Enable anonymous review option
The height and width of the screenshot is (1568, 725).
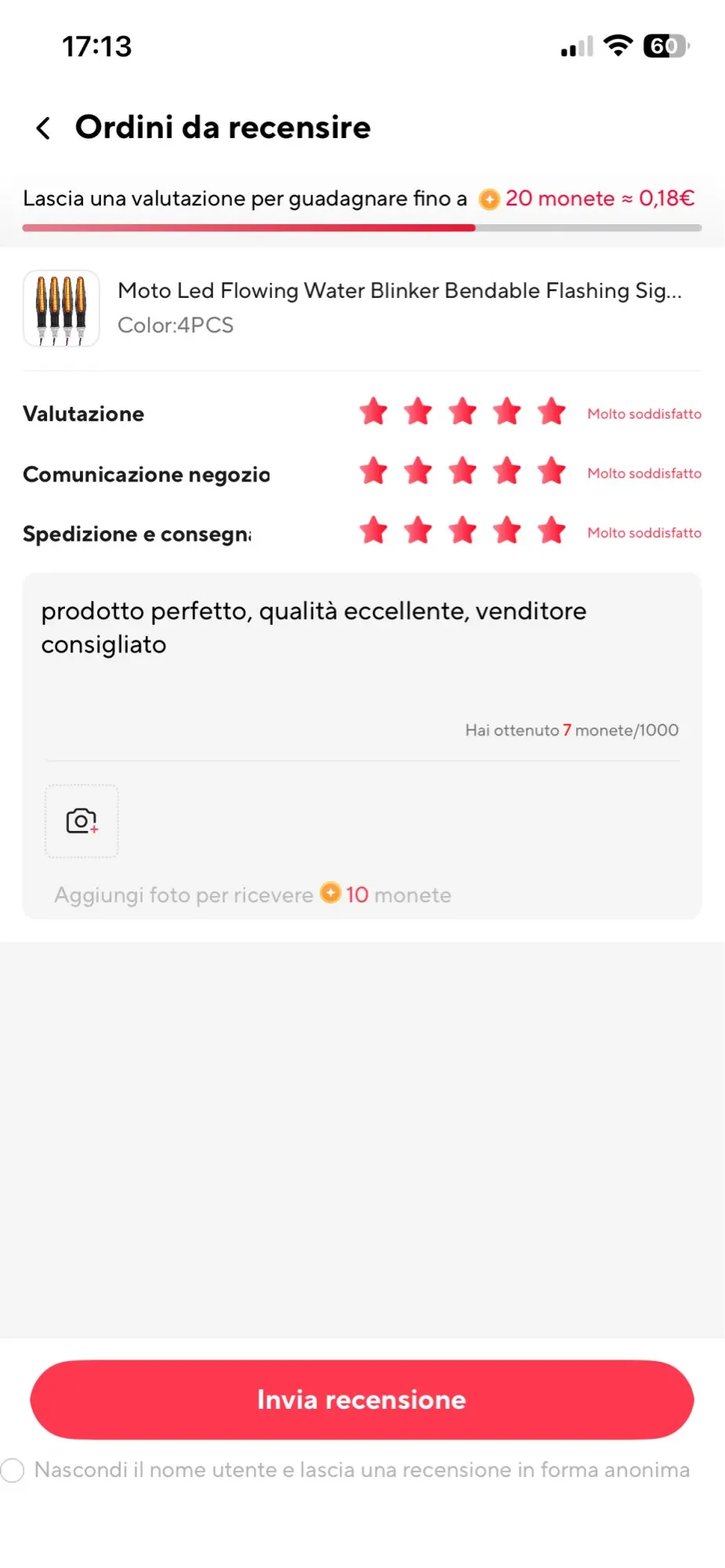pyautogui.click(x=13, y=1470)
